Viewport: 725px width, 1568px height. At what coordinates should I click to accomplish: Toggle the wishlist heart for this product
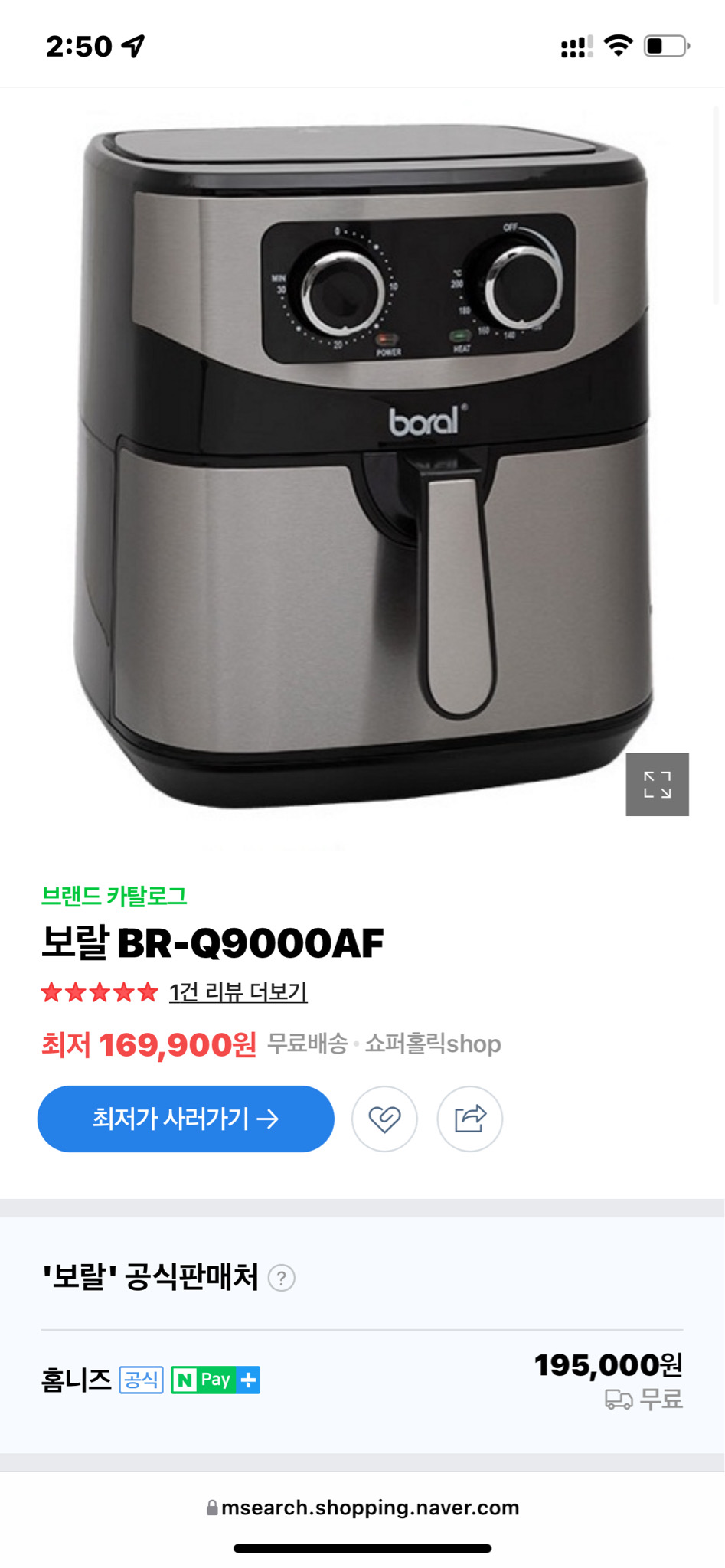pos(385,1119)
